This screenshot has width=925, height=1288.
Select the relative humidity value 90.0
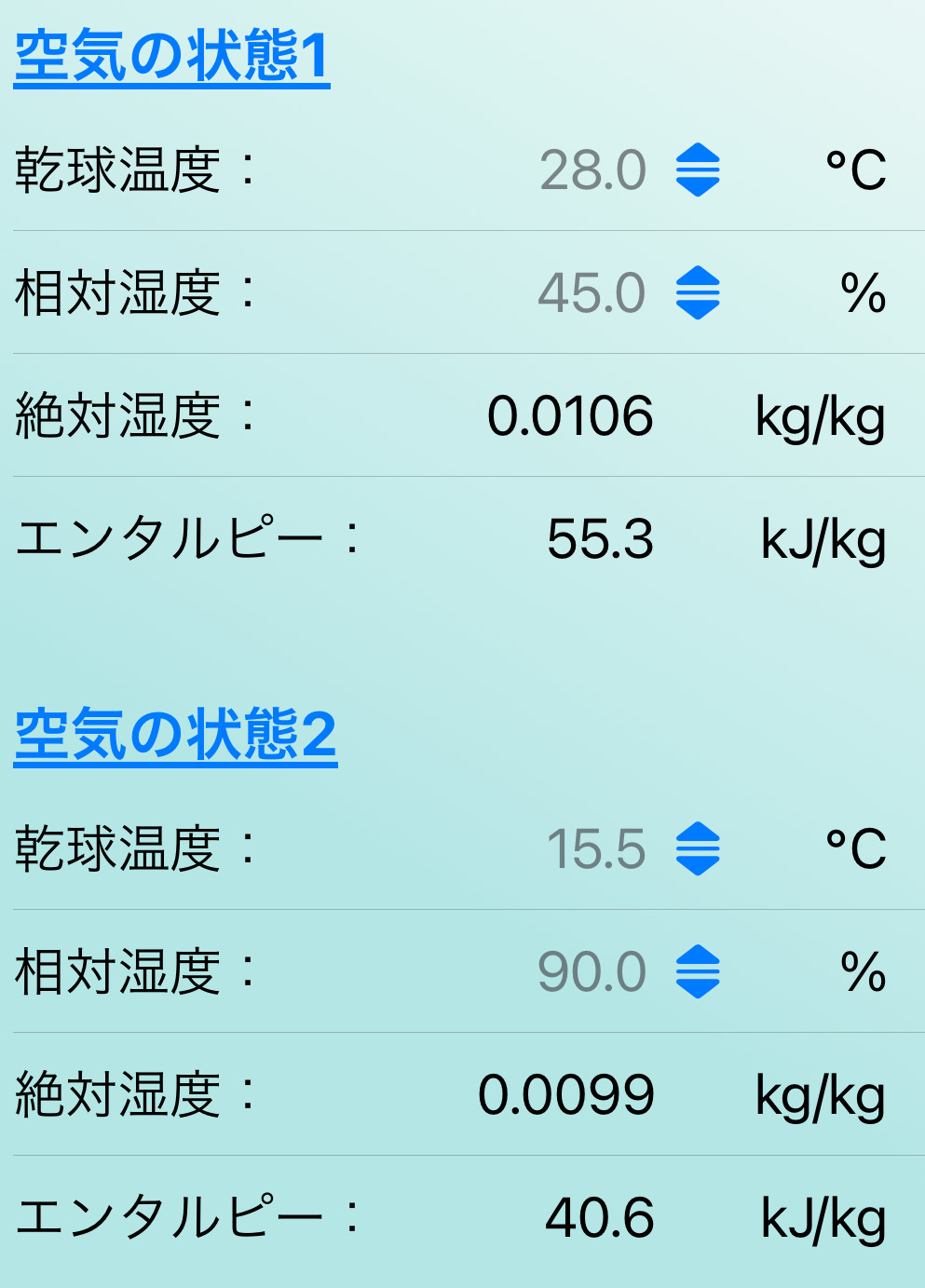click(x=591, y=971)
